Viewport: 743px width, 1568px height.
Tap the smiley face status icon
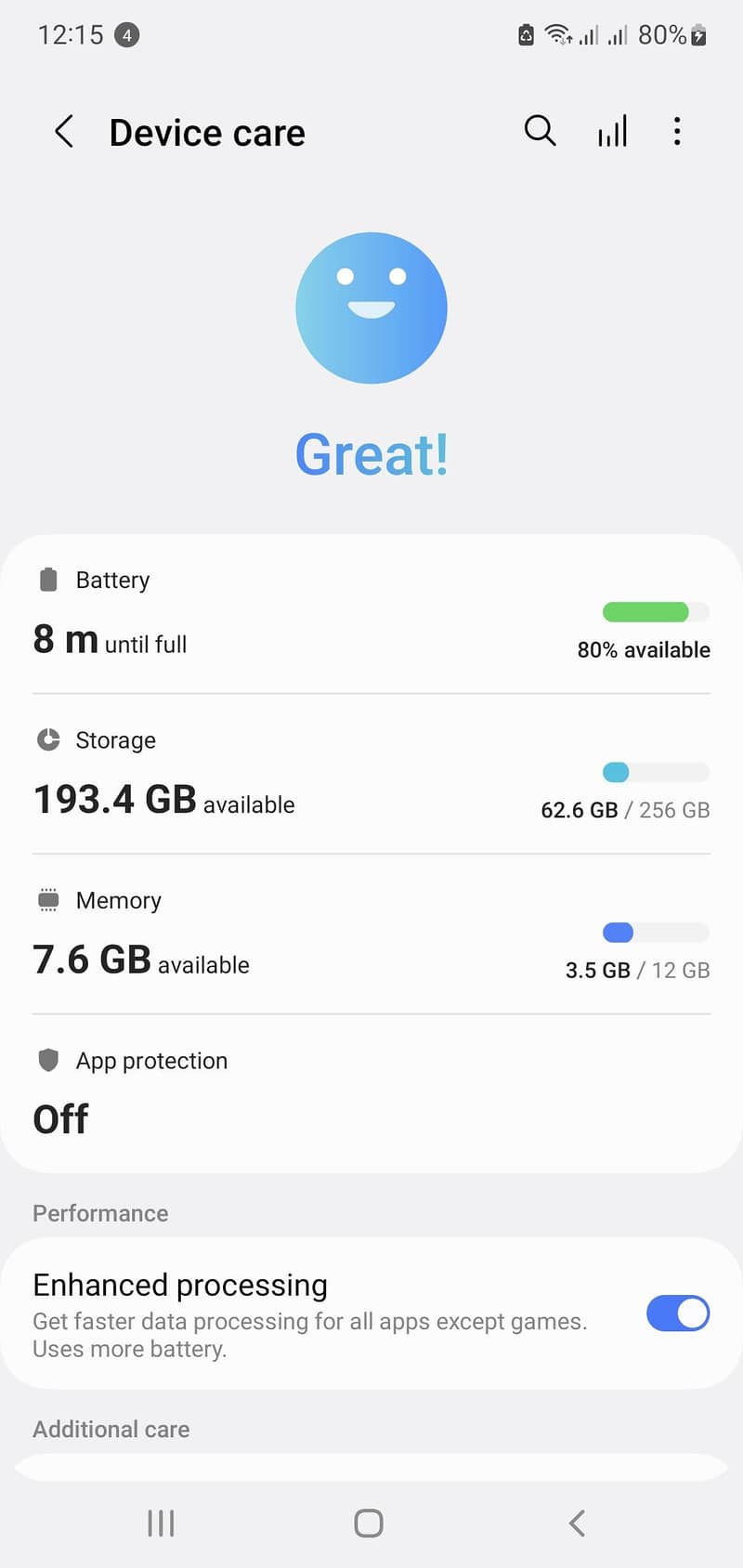point(371,307)
